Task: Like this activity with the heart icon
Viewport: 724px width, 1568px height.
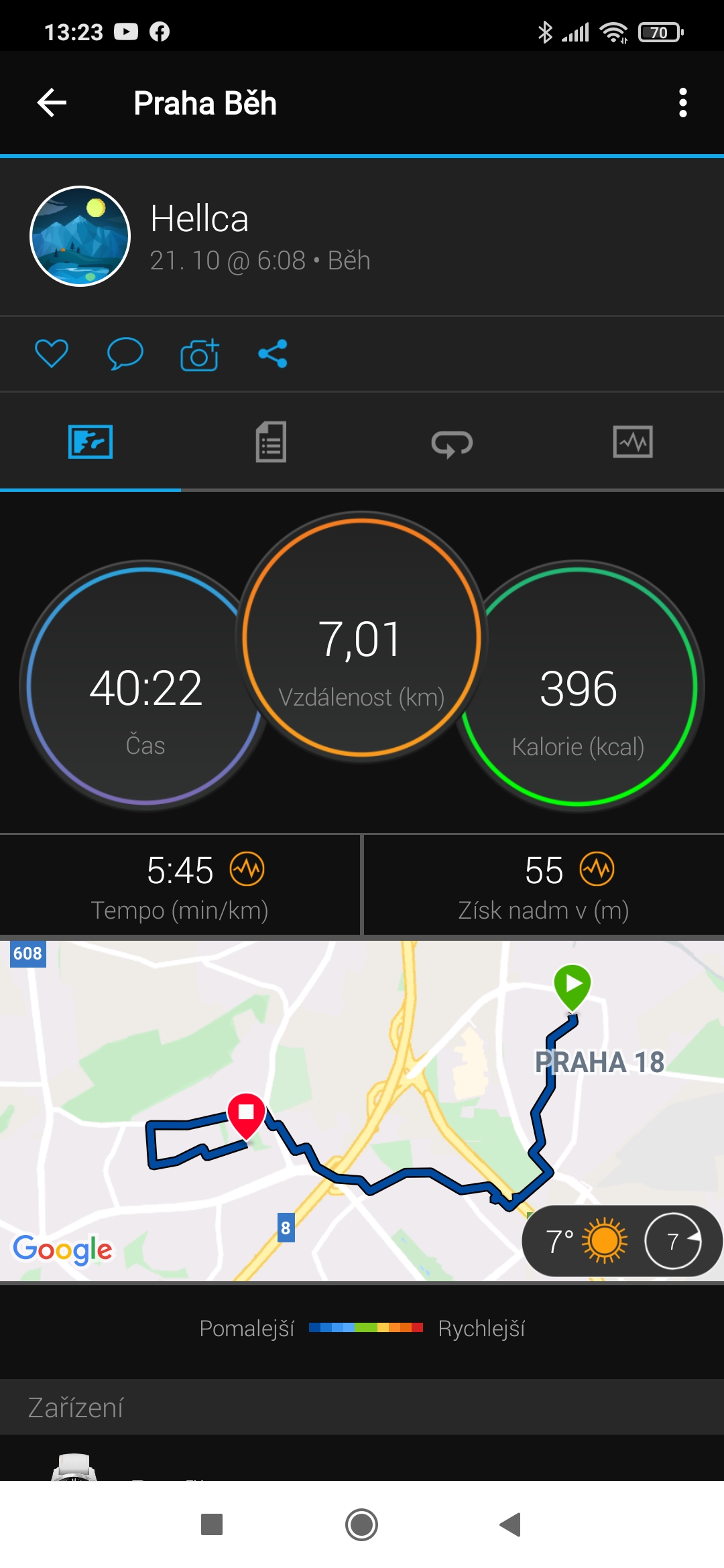Action: [52, 353]
